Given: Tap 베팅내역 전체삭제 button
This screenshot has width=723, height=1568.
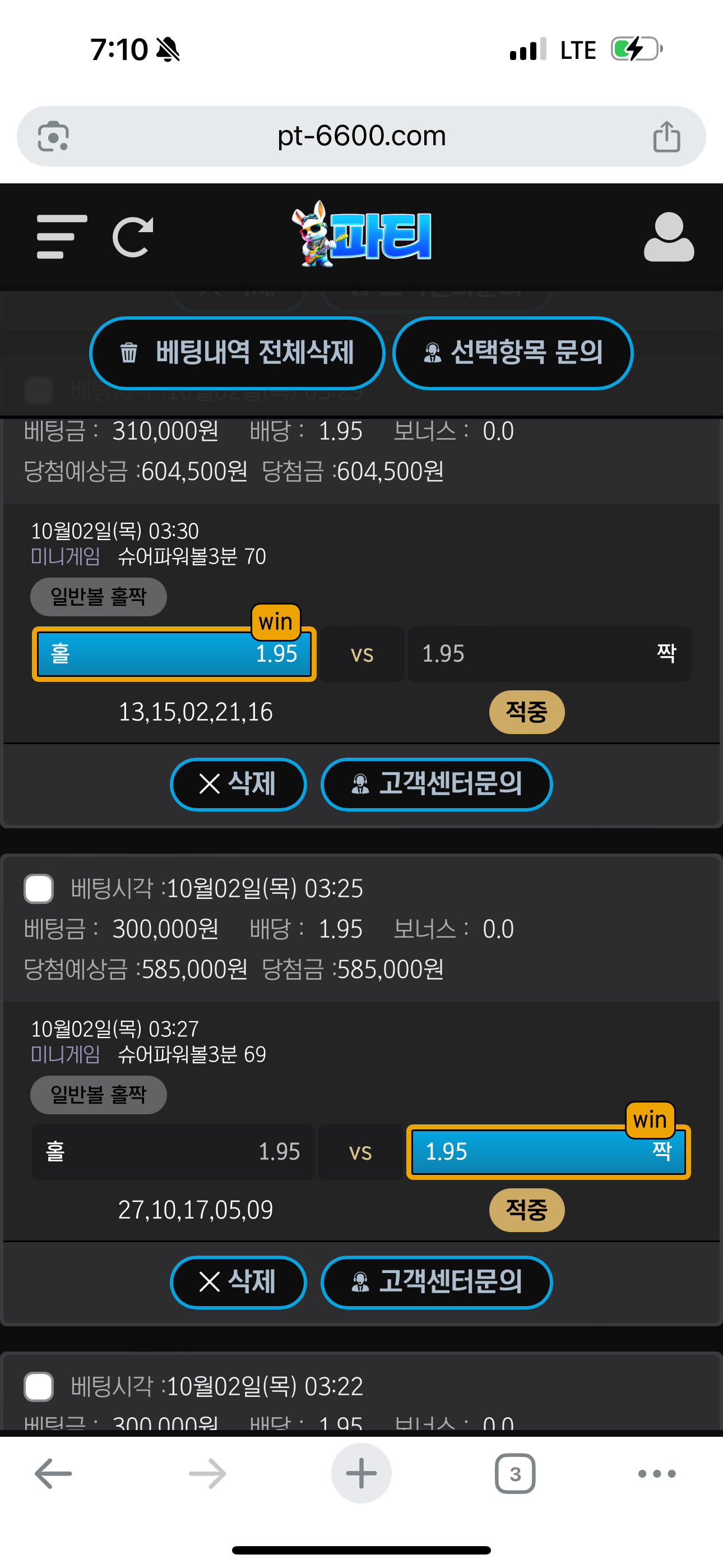Looking at the screenshot, I should 237,353.
